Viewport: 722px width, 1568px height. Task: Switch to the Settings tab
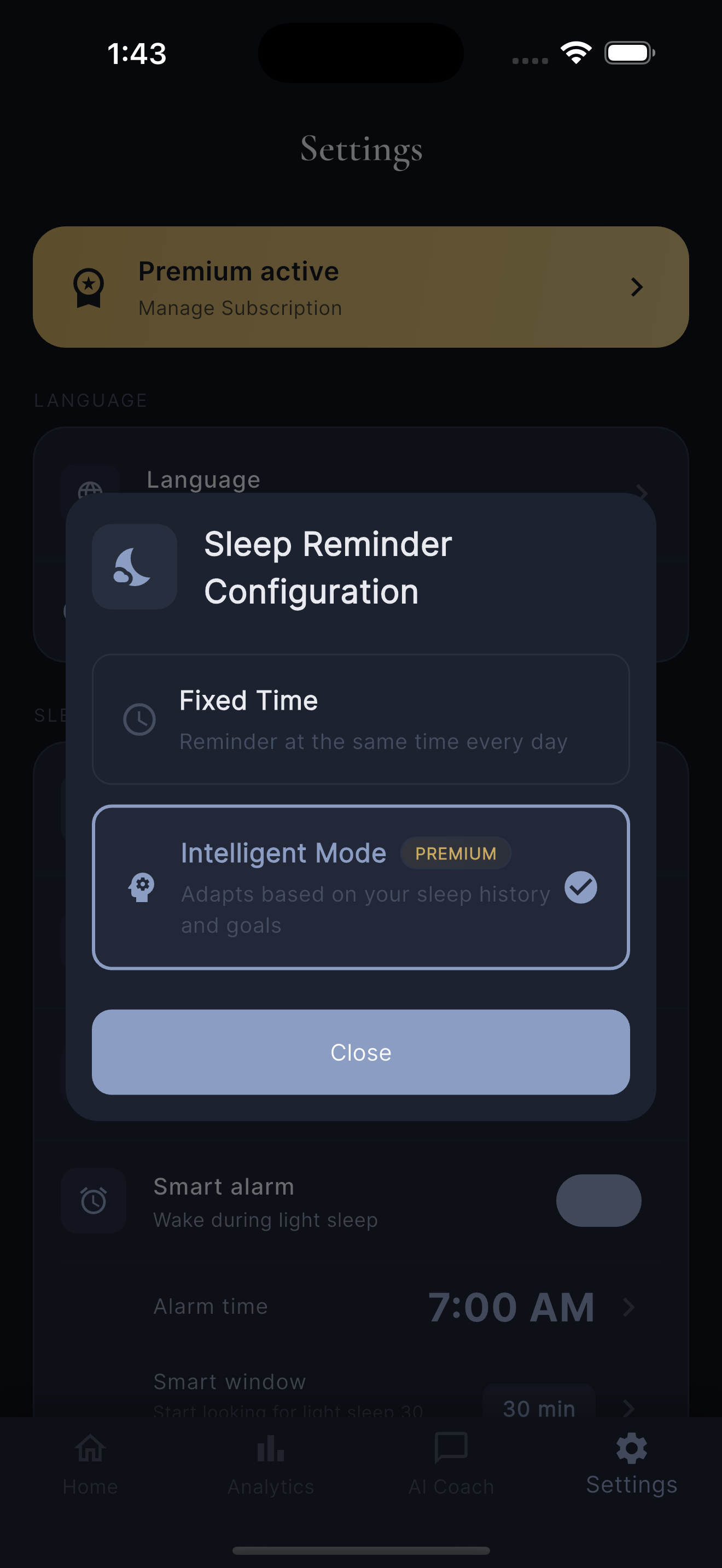[x=631, y=1467]
